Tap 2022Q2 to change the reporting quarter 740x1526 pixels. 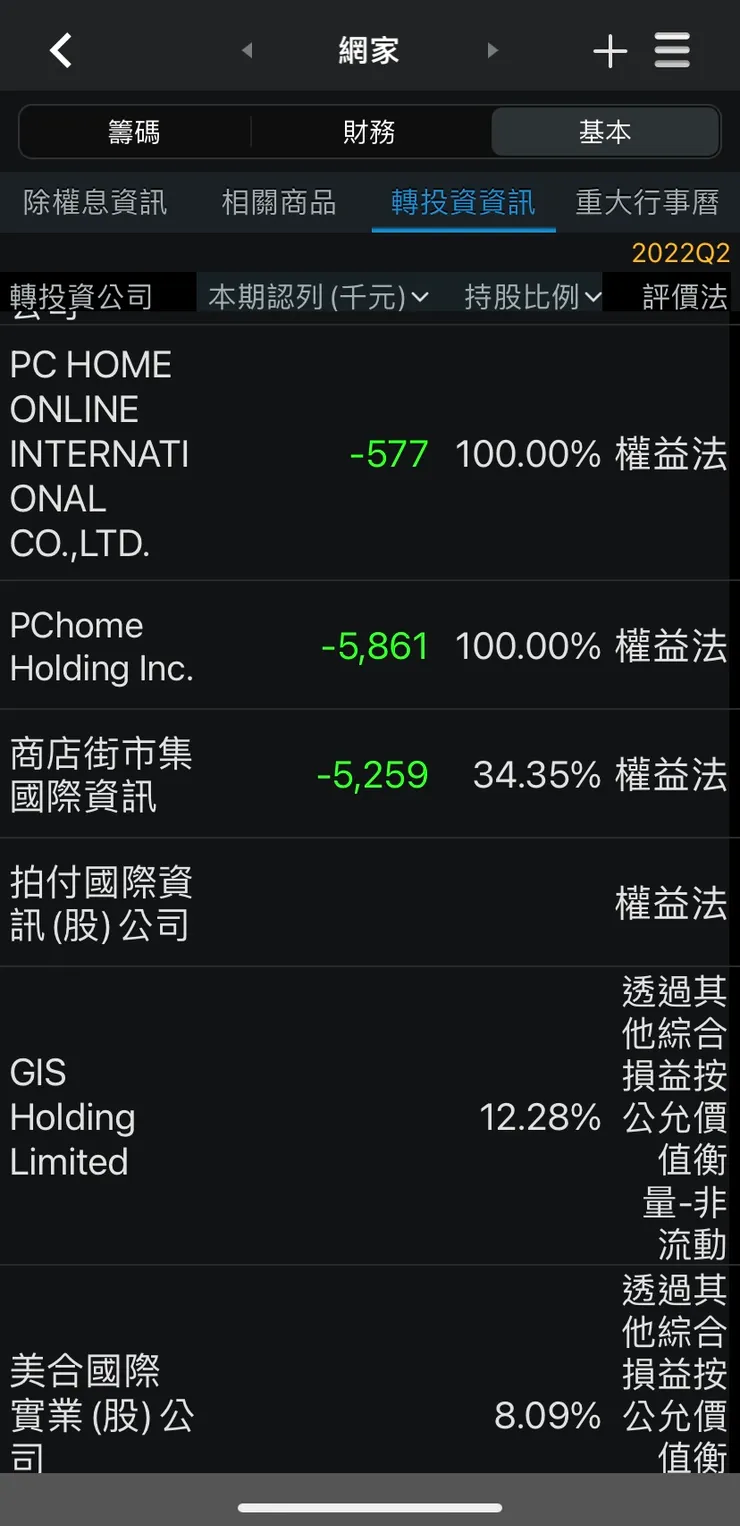click(679, 253)
